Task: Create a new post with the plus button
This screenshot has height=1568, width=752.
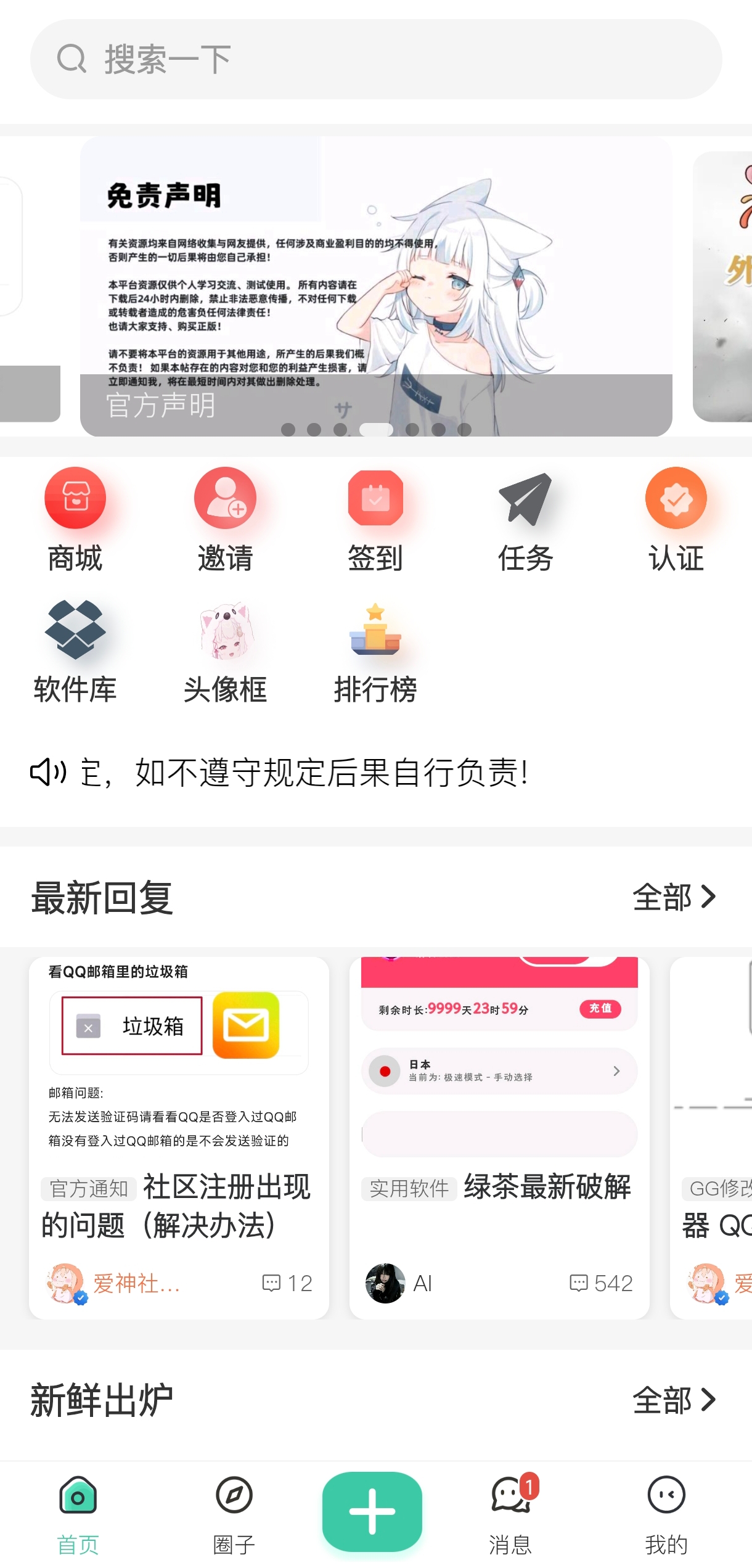Action: click(x=372, y=1511)
